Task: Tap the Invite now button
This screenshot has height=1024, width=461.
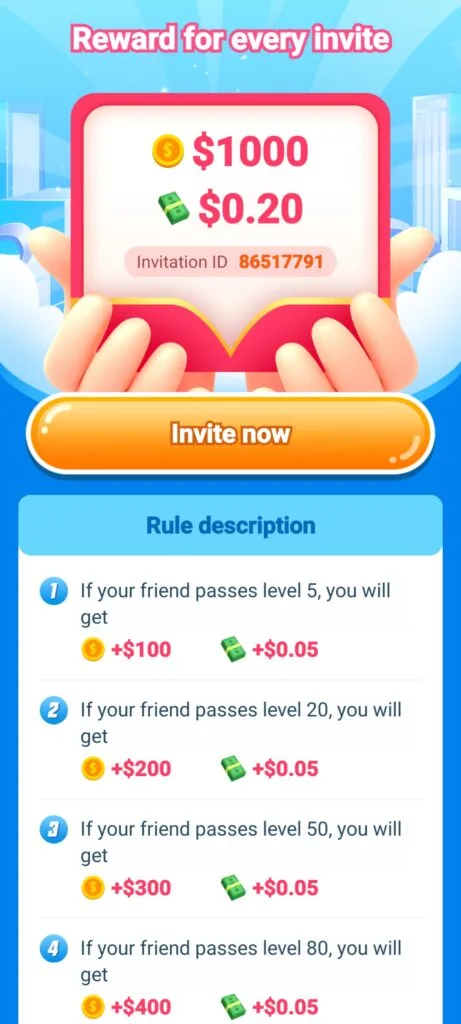Action: [230, 434]
